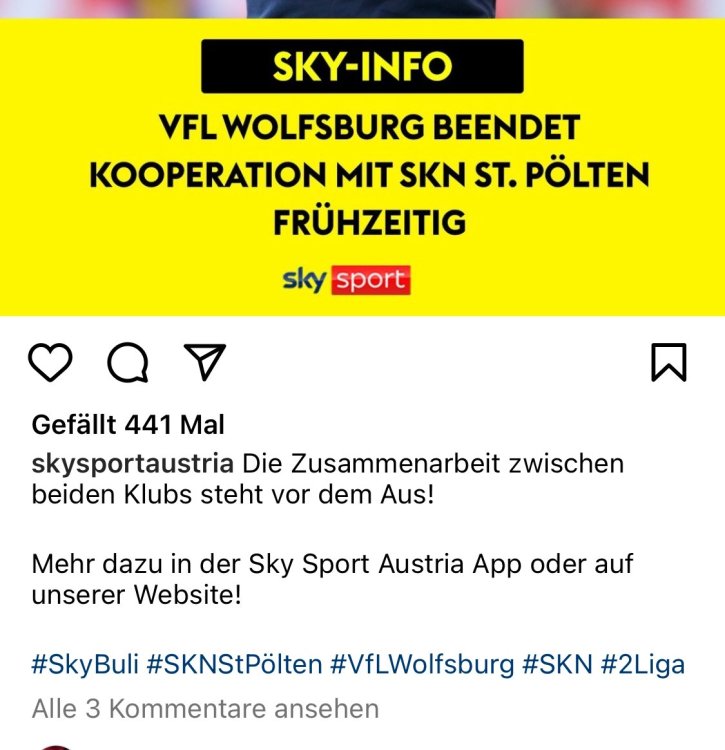Viewport: 725px width, 750px height.
Task: Share the post via paper plane icon
Action: click(205, 362)
